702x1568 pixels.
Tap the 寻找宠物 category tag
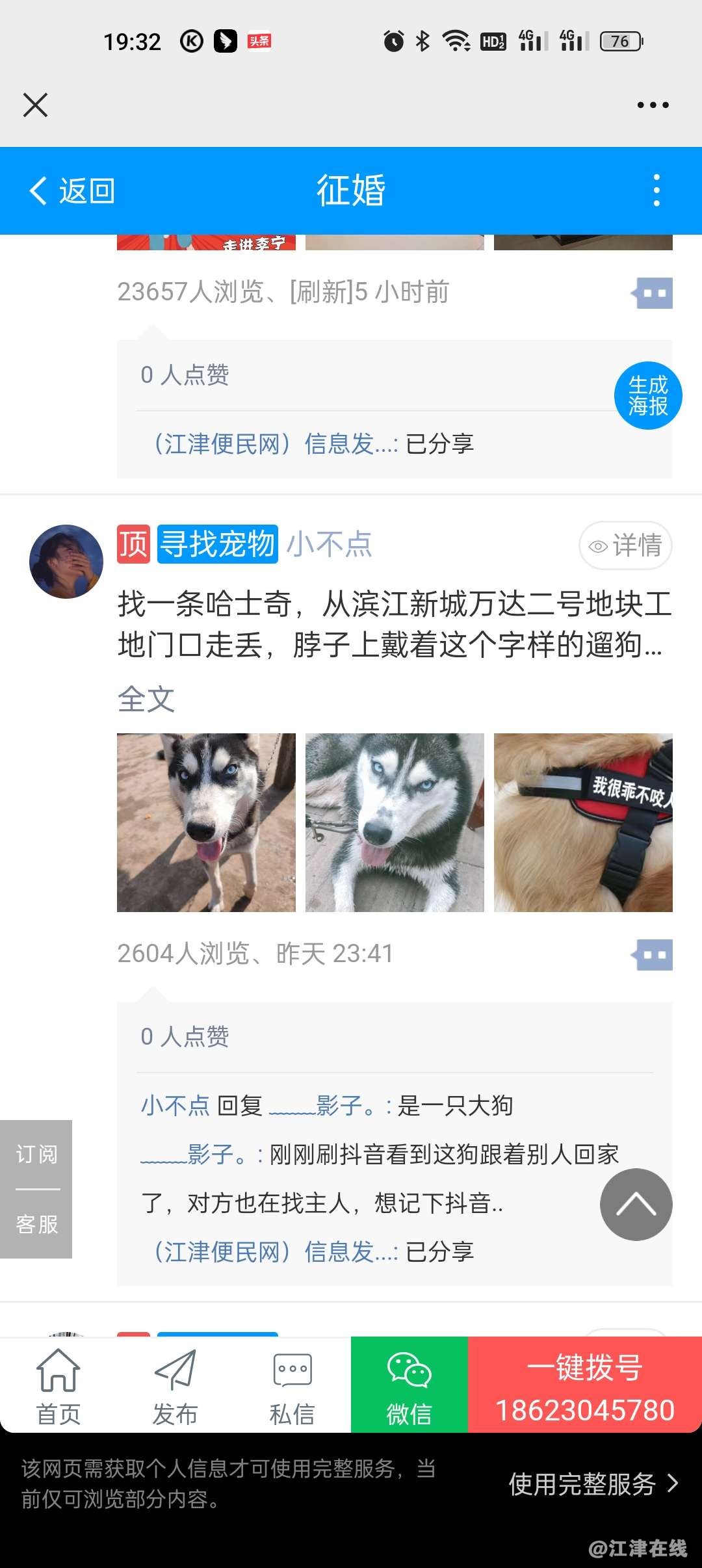coord(218,544)
